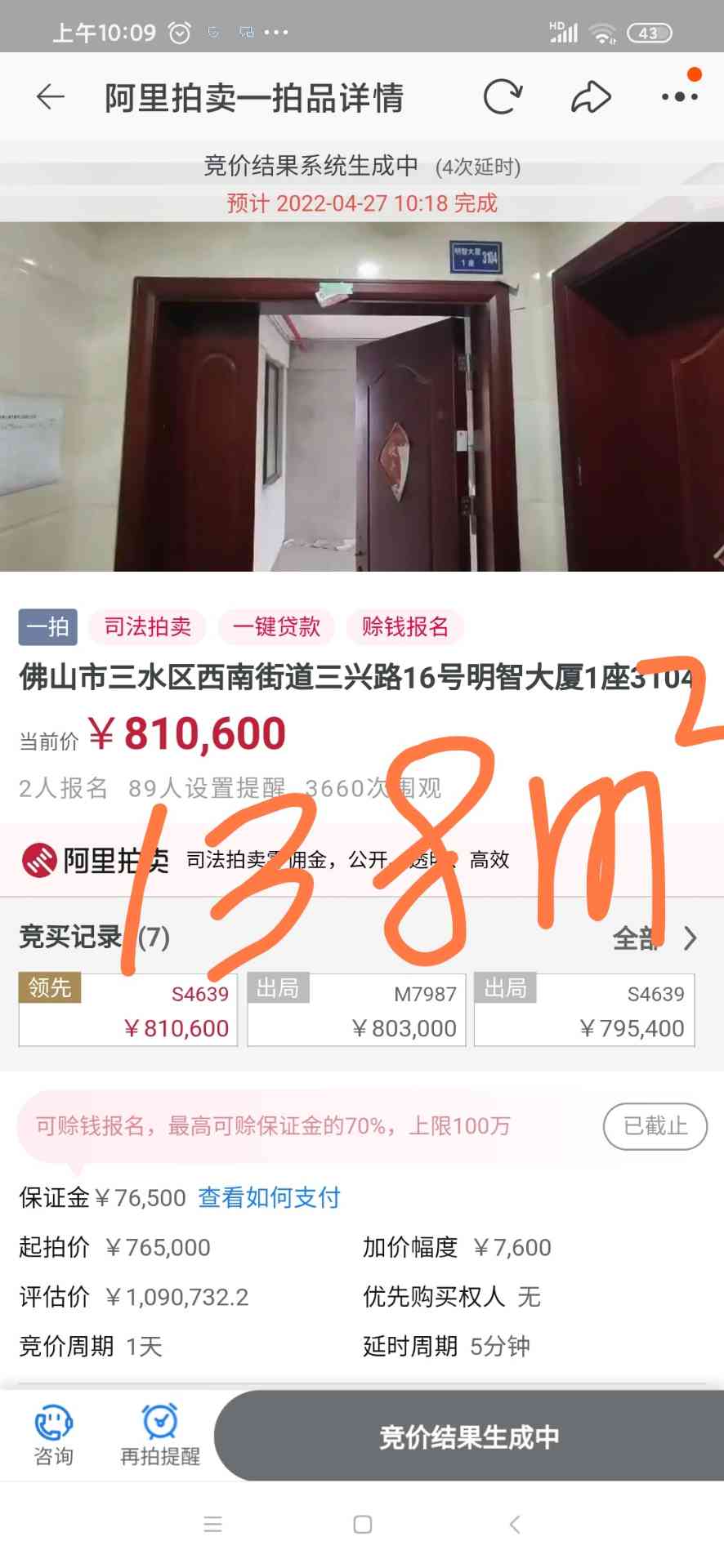Select the 司法拍卖 tag
Image resolution: width=724 pixels, height=1568 pixels.
[x=147, y=626]
